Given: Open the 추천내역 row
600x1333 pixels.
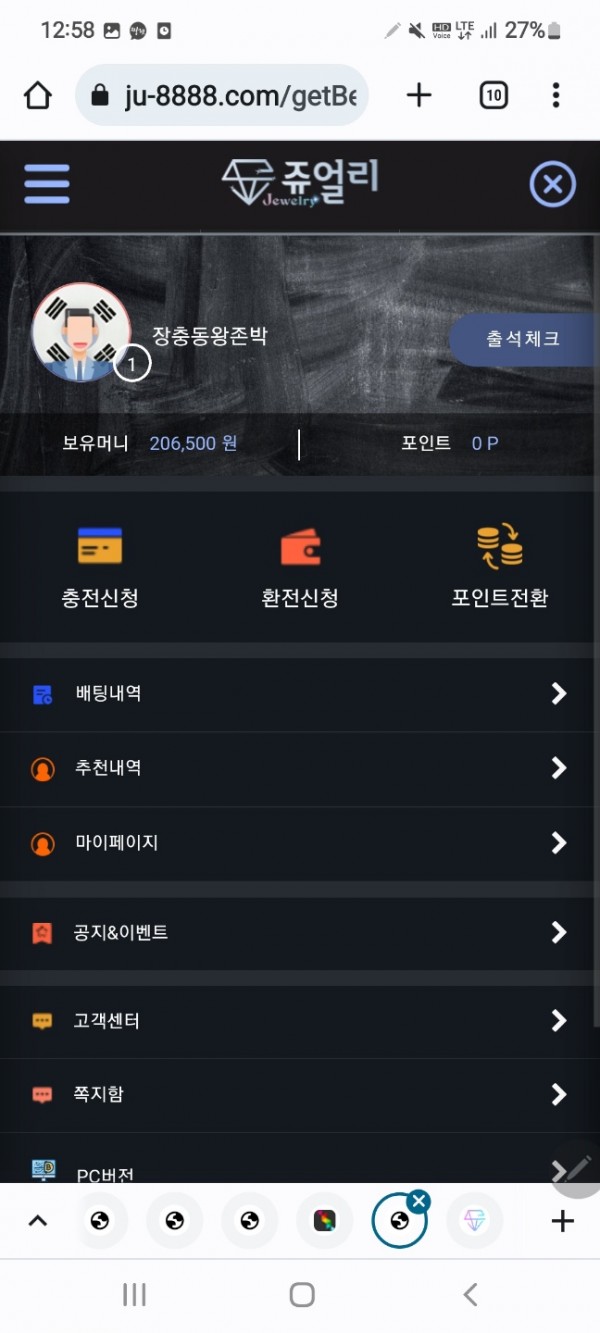Looking at the screenshot, I should [x=300, y=768].
